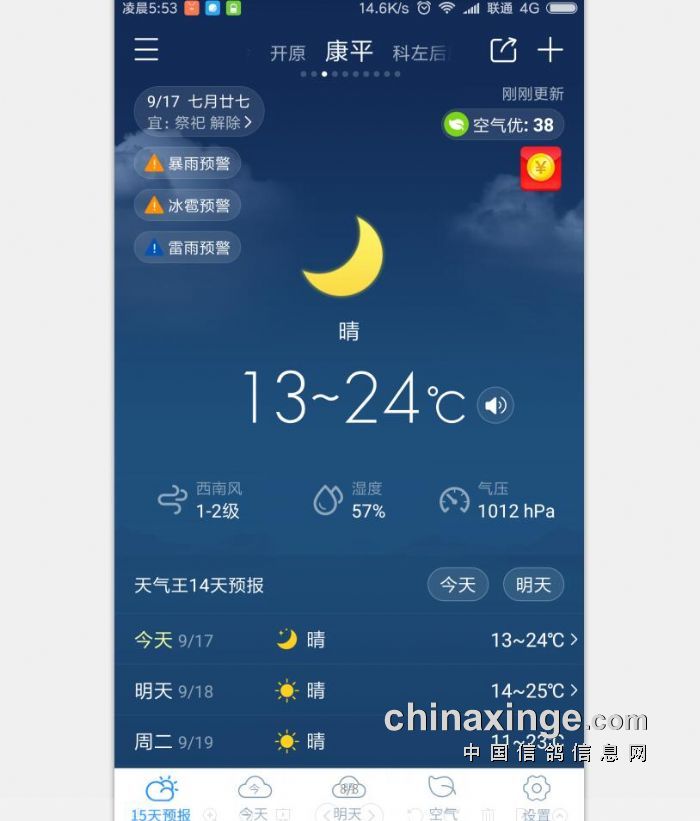This screenshot has width=700, height=821.
Task: Switch to the 开原 city tab
Action: (288, 54)
